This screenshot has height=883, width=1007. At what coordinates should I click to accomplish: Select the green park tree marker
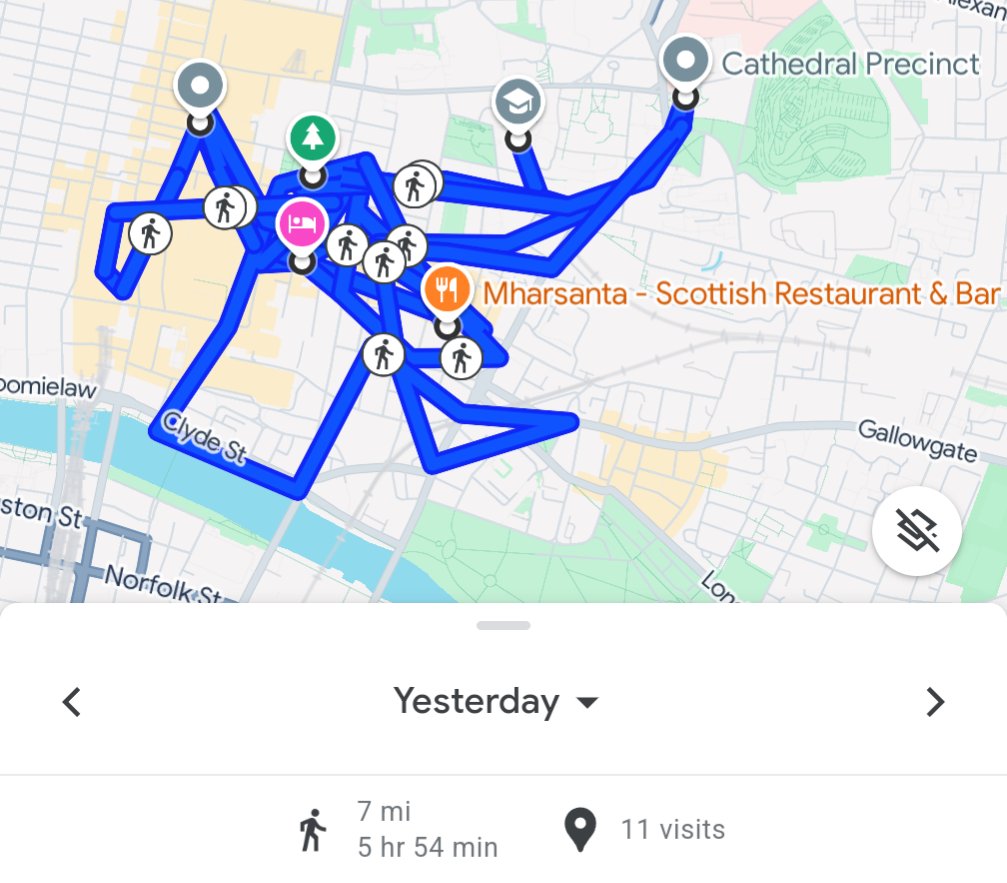coord(313,139)
